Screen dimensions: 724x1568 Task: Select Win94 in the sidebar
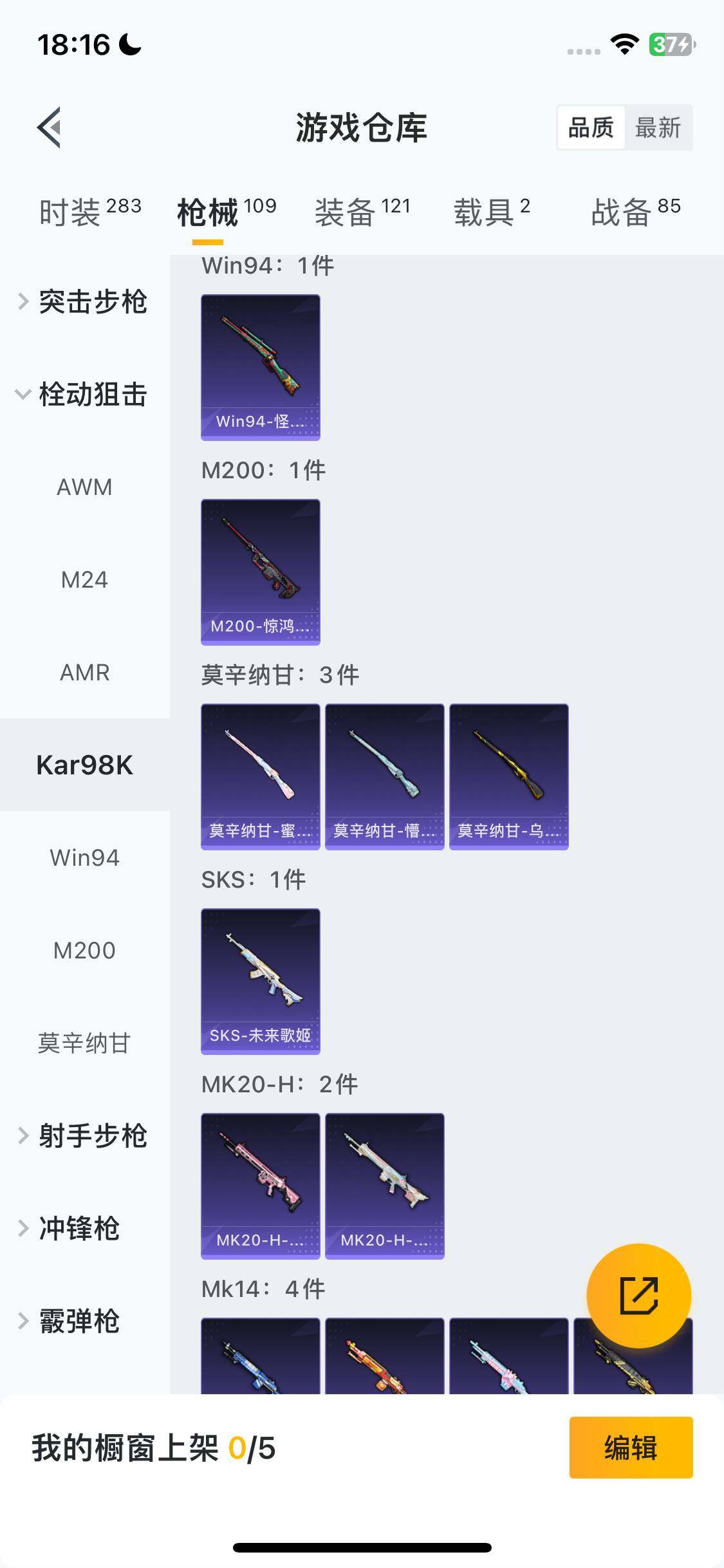coord(85,858)
